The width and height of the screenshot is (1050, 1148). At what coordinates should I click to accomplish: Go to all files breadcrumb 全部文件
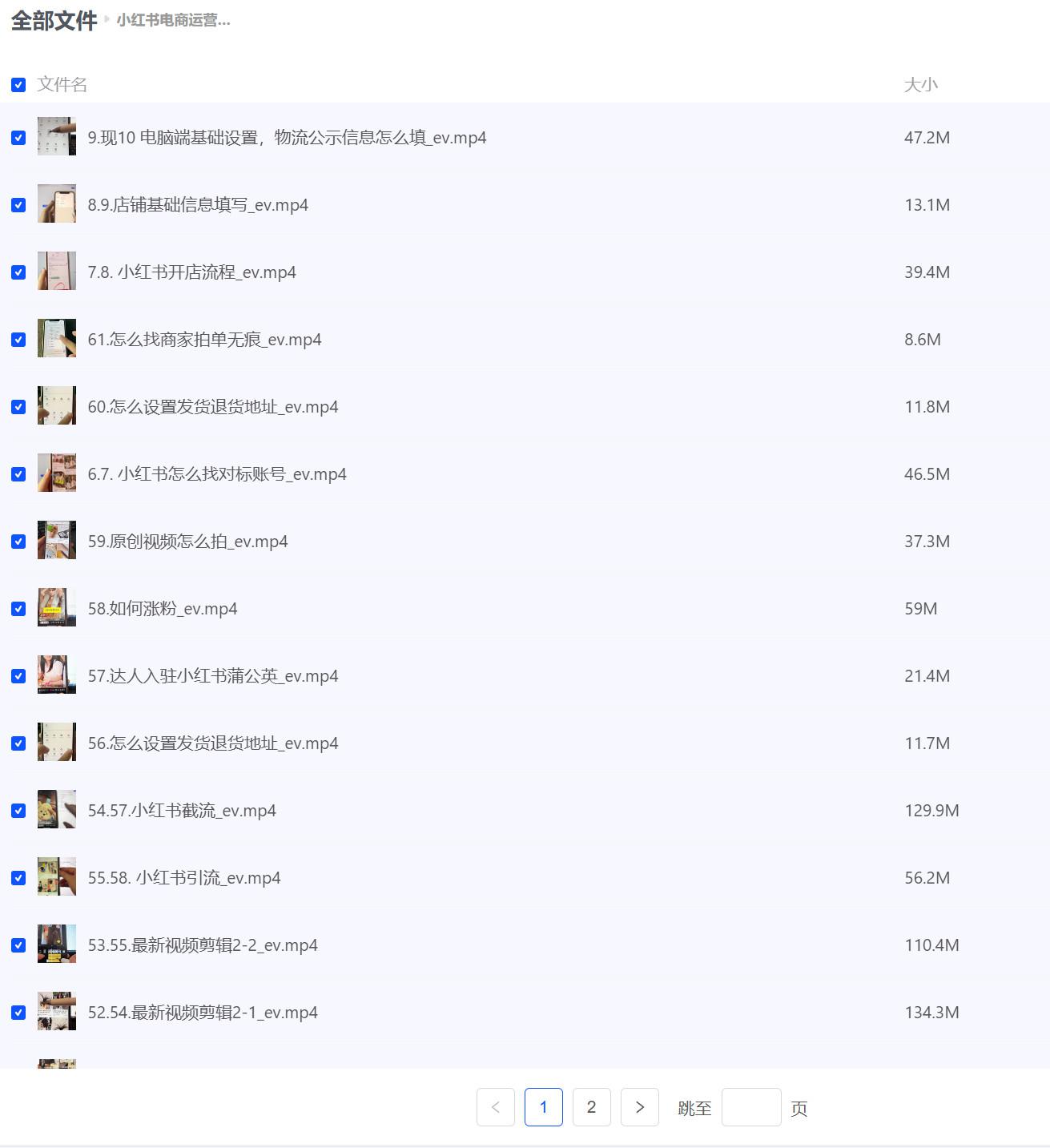pyautogui.click(x=54, y=20)
